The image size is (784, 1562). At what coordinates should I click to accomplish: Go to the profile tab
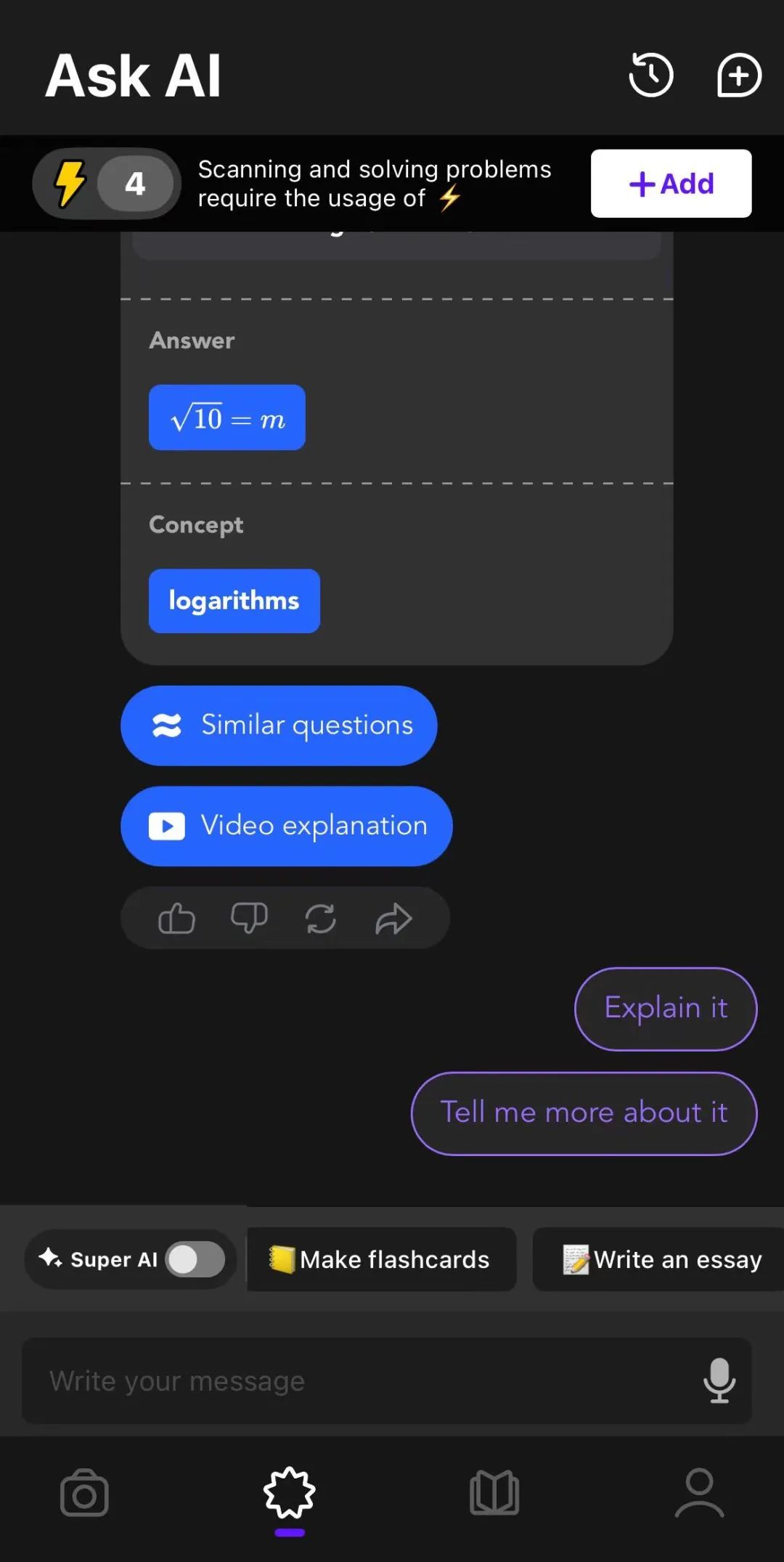pyautogui.click(x=699, y=1494)
